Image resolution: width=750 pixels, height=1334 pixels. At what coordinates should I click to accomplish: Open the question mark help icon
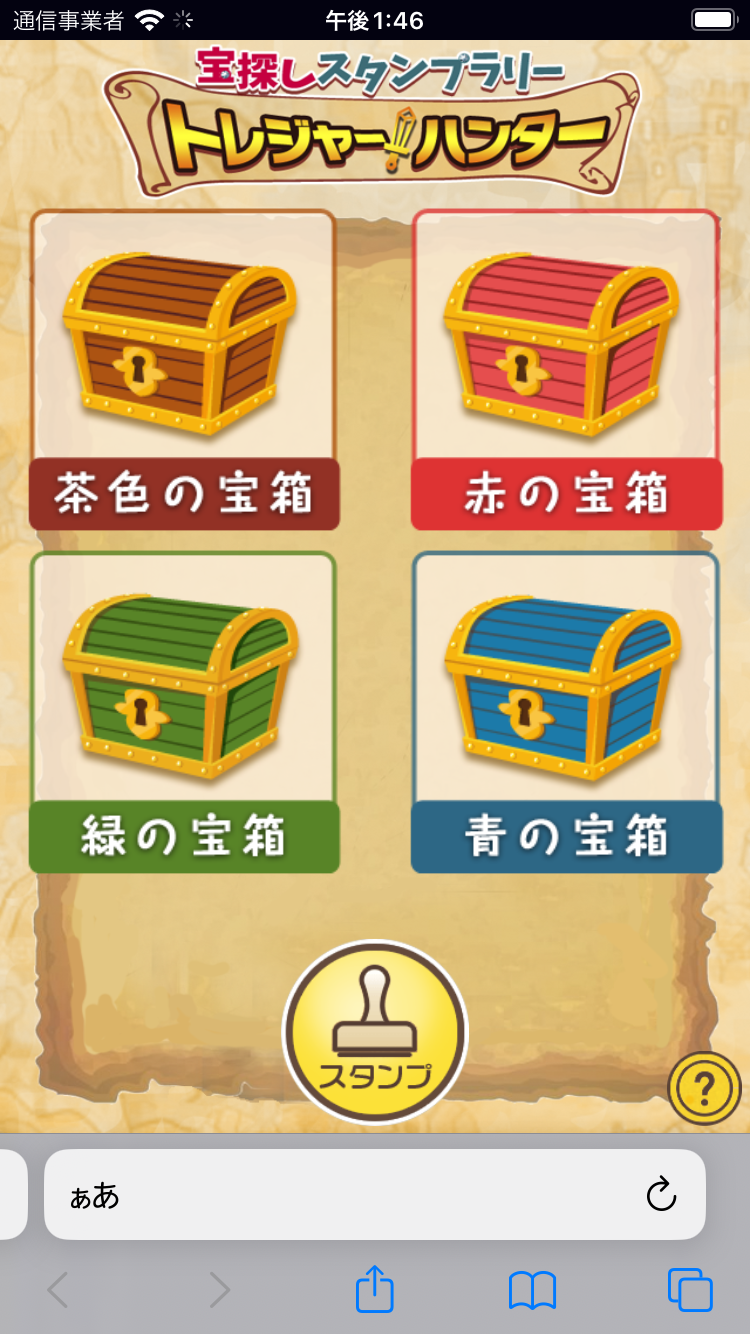pyautogui.click(x=705, y=1088)
